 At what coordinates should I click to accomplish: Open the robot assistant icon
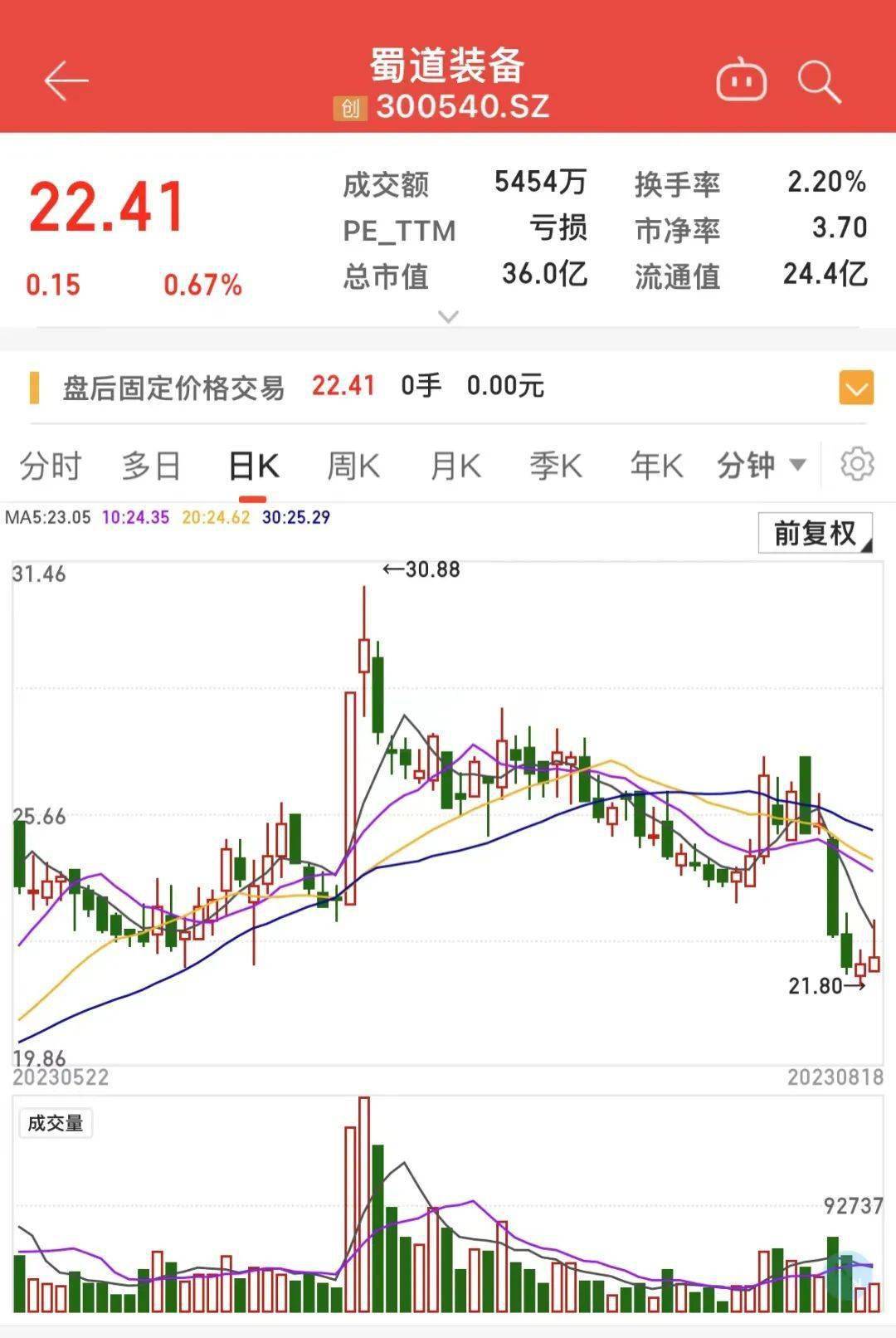point(740,81)
